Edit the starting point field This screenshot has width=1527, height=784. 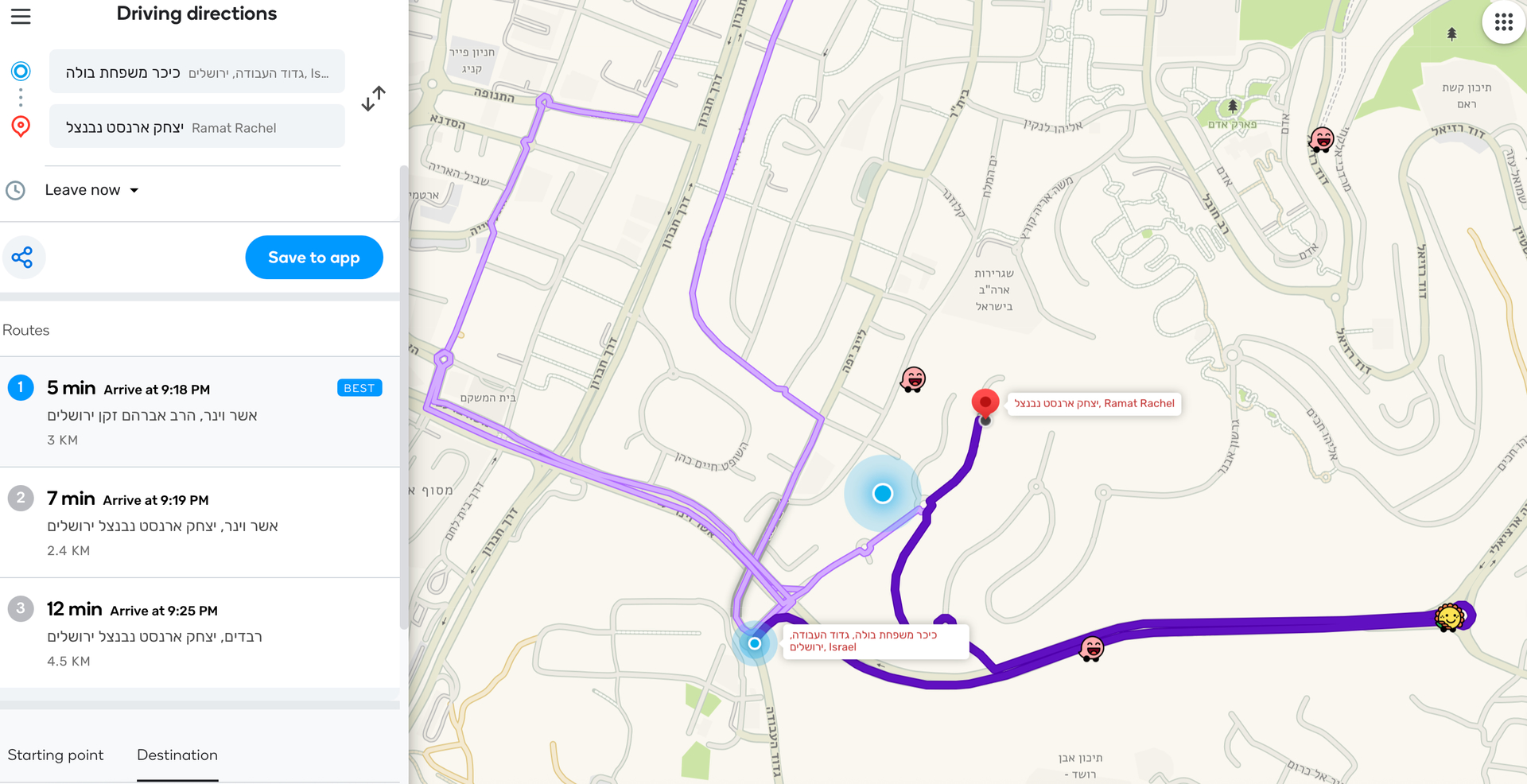(x=196, y=72)
